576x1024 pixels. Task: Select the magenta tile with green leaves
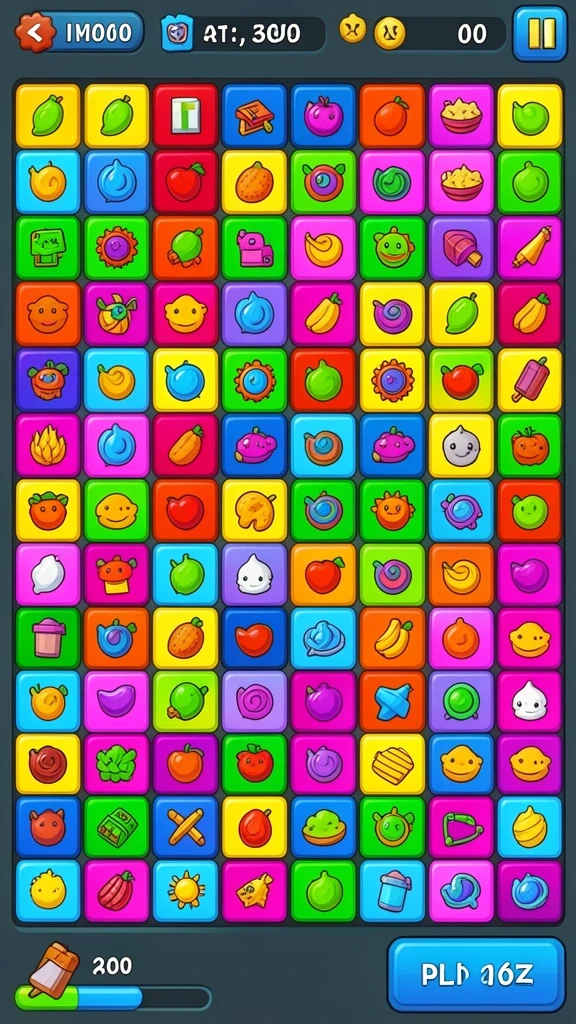[116, 765]
